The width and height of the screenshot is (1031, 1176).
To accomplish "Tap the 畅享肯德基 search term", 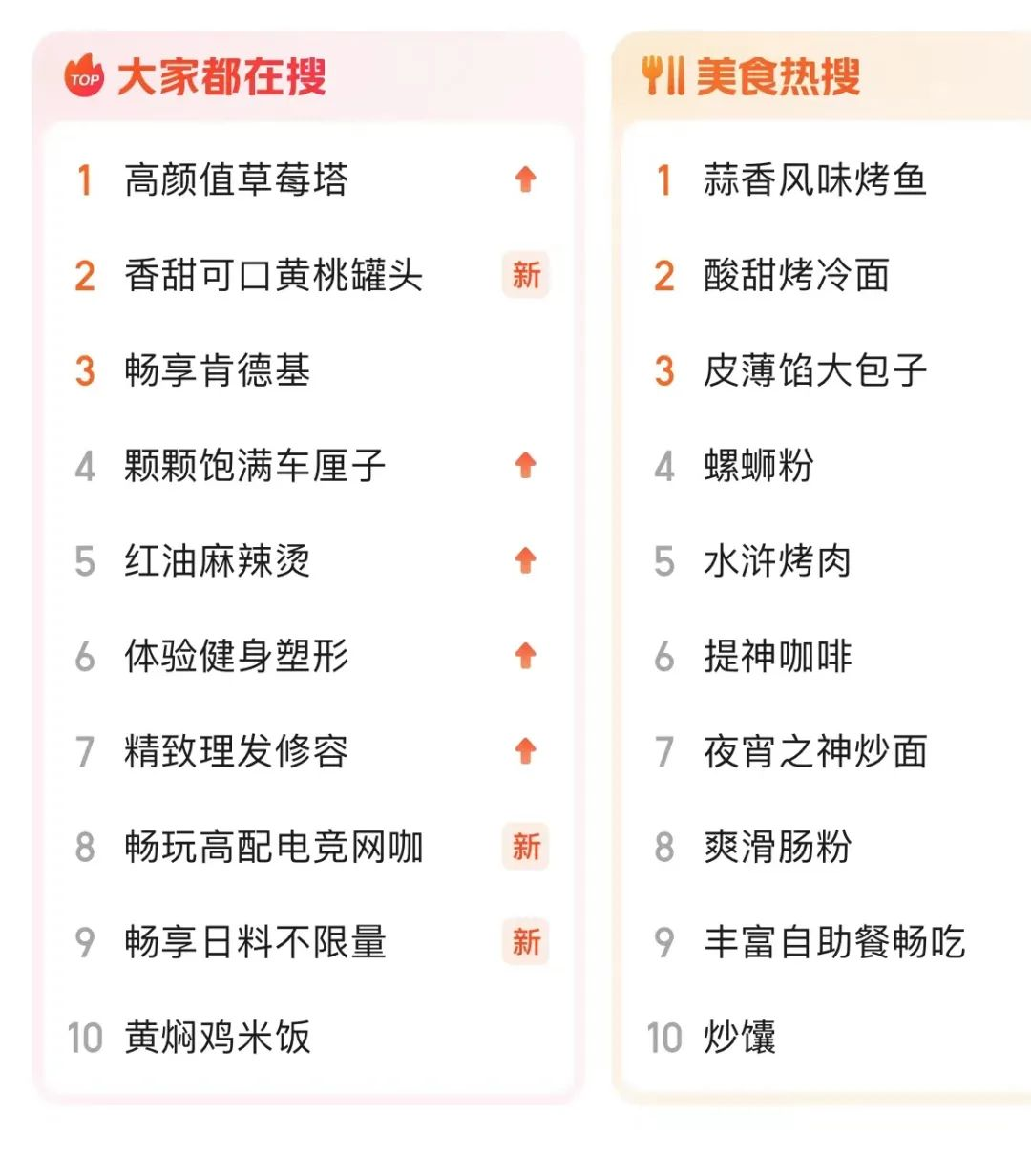I will [217, 370].
